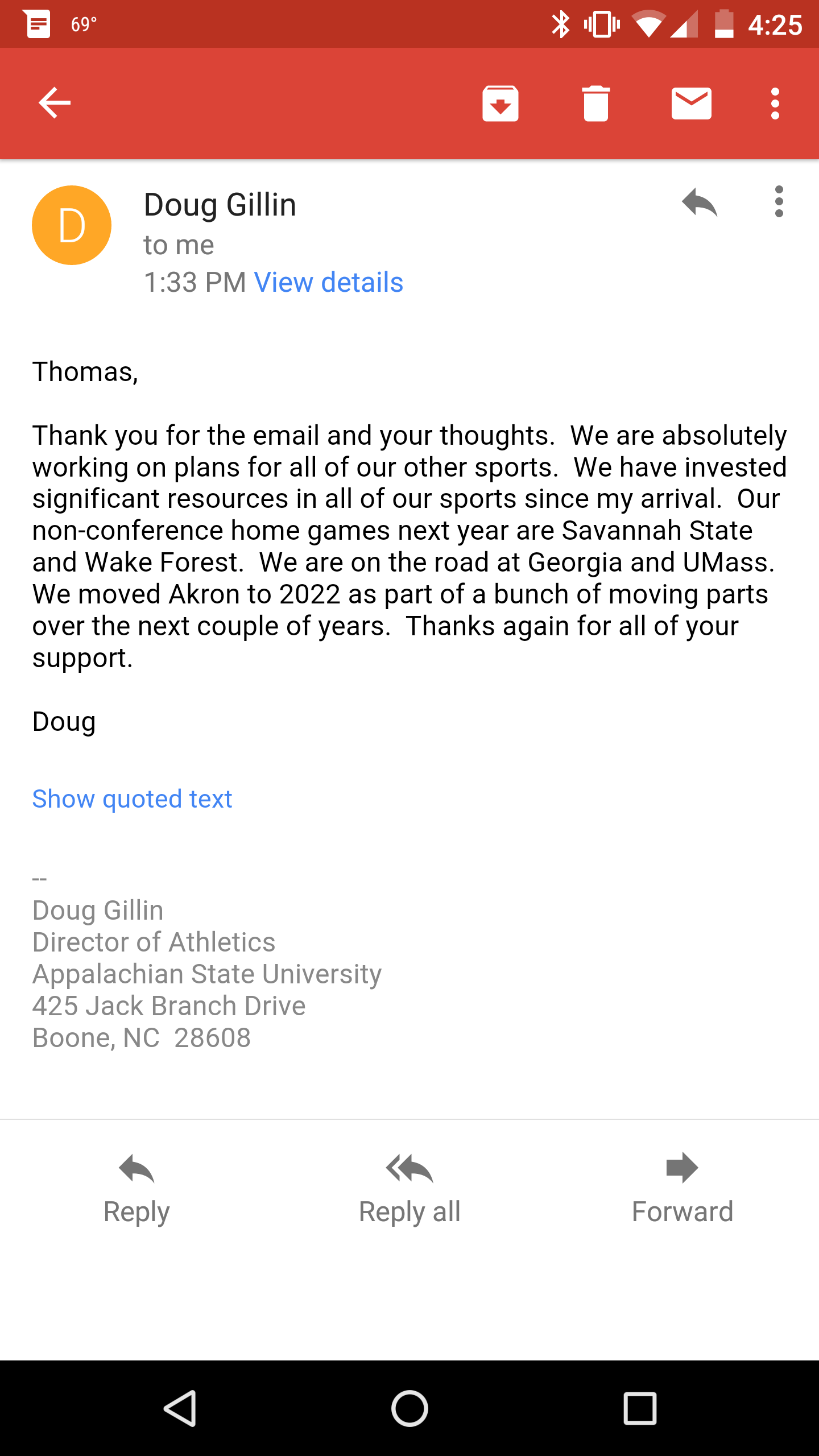Mark this email as unread
The height and width of the screenshot is (1456, 819).
click(x=691, y=104)
